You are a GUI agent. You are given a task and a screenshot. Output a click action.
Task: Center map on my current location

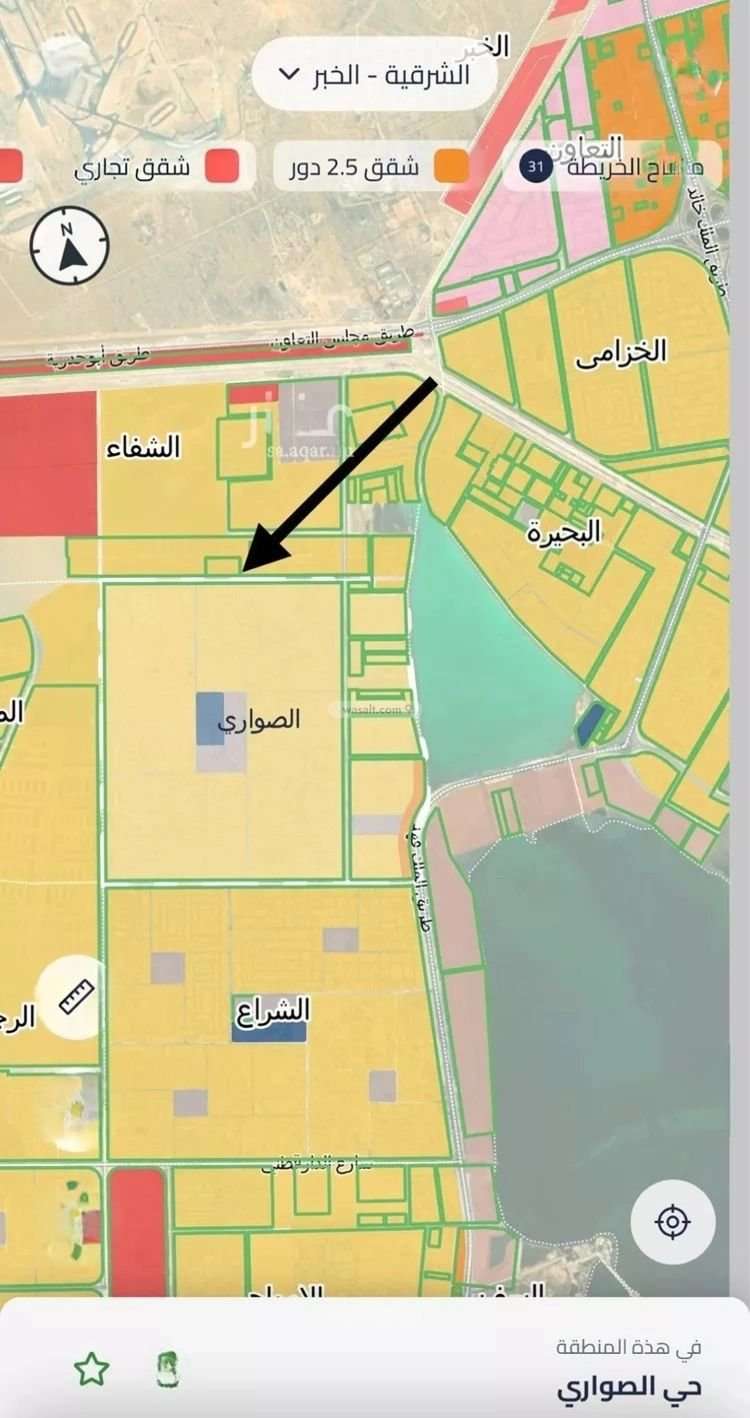pyautogui.click(x=673, y=1221)
